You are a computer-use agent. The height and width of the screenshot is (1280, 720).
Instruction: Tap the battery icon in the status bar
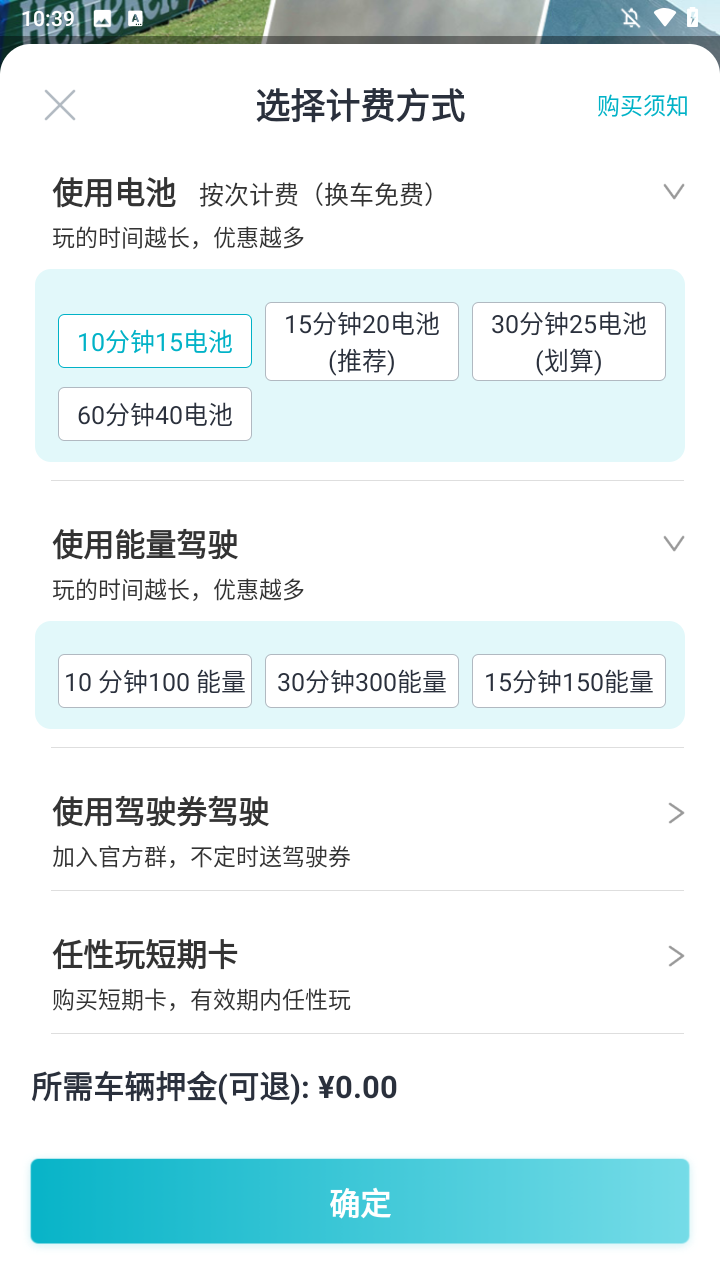(695, 17)
